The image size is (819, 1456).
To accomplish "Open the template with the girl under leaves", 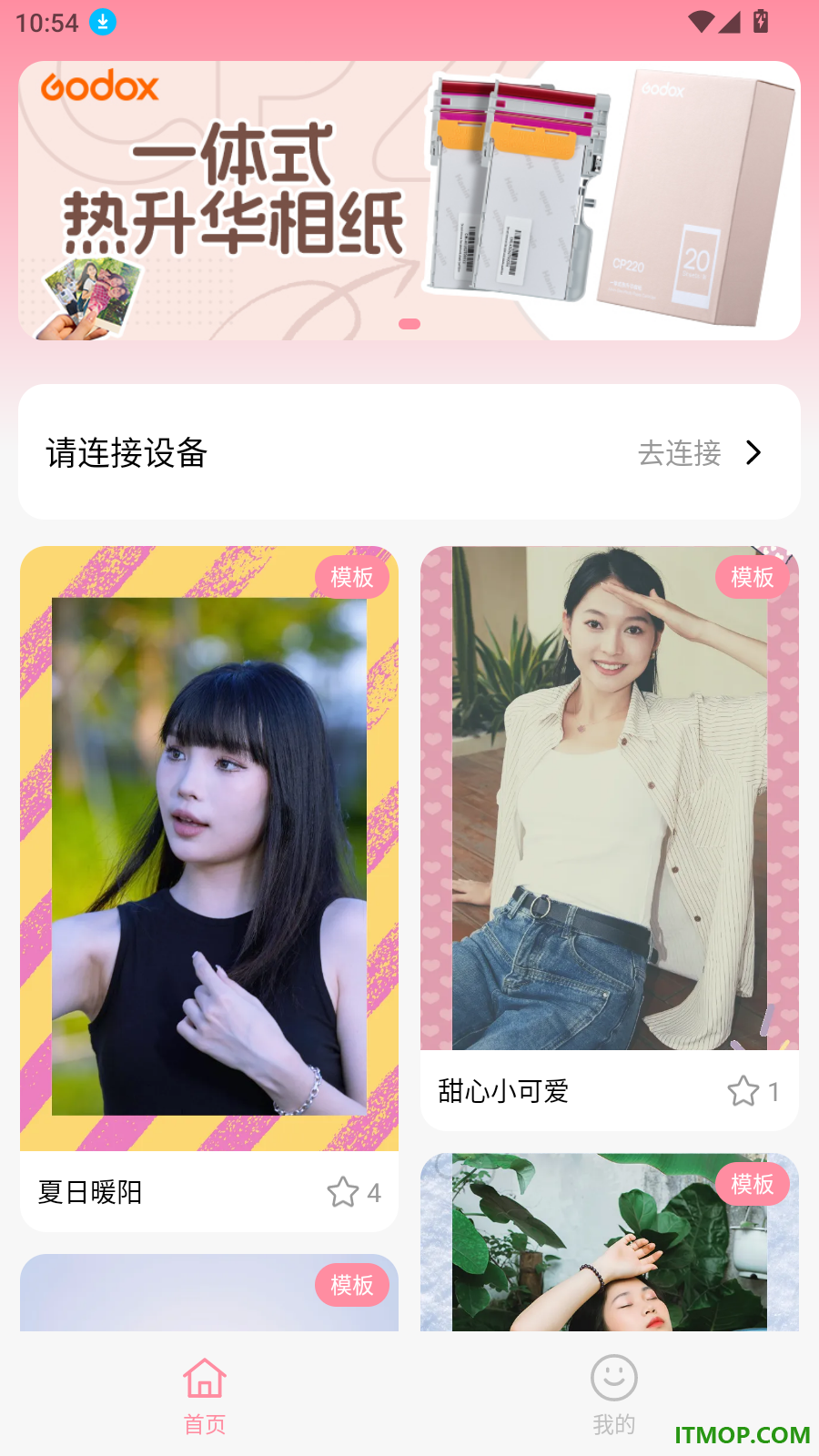I will [610, 1242].
